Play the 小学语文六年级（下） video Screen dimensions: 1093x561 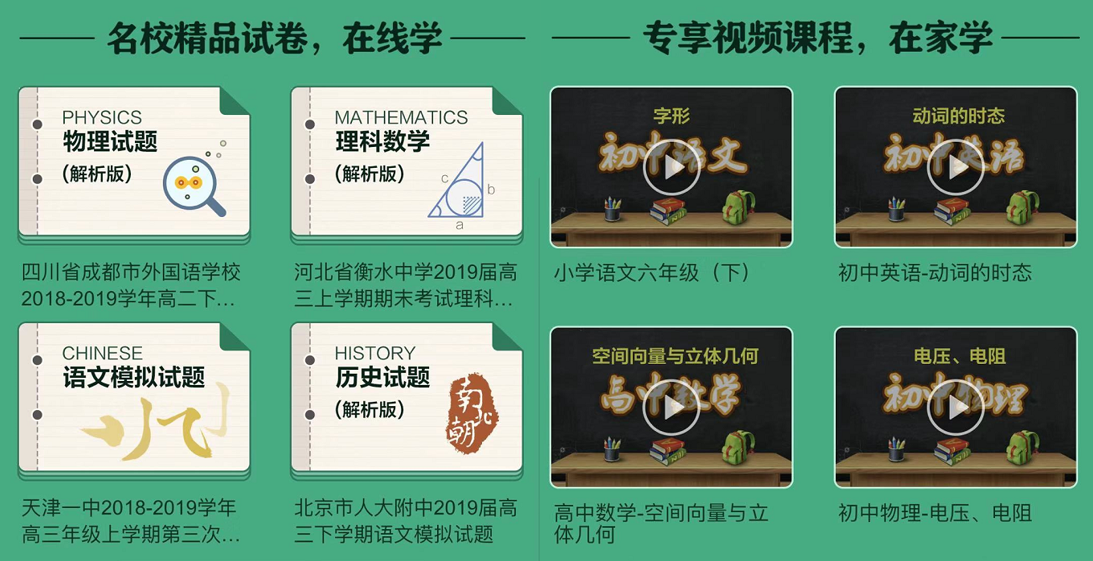click(x=671, y=167)
